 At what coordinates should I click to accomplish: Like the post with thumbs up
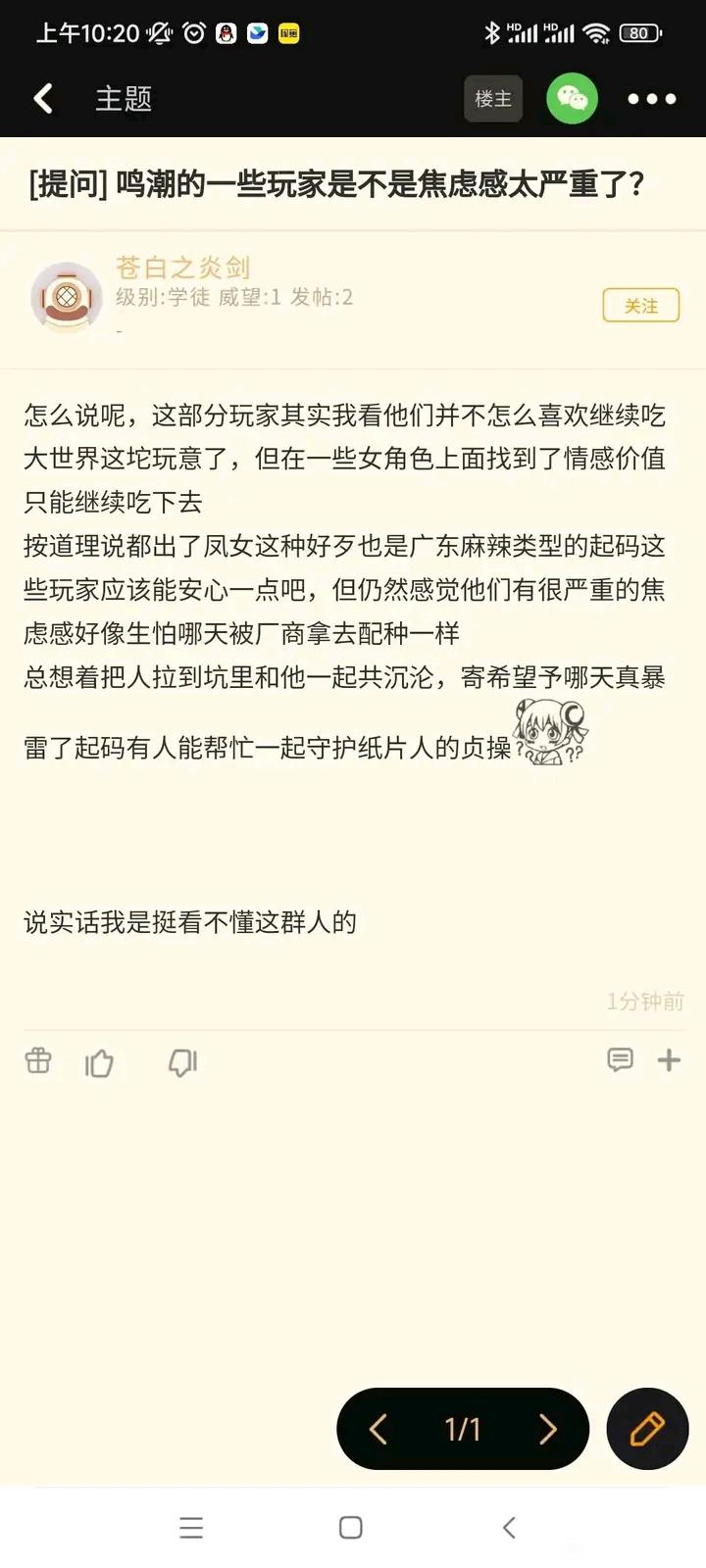[99, 1062]
